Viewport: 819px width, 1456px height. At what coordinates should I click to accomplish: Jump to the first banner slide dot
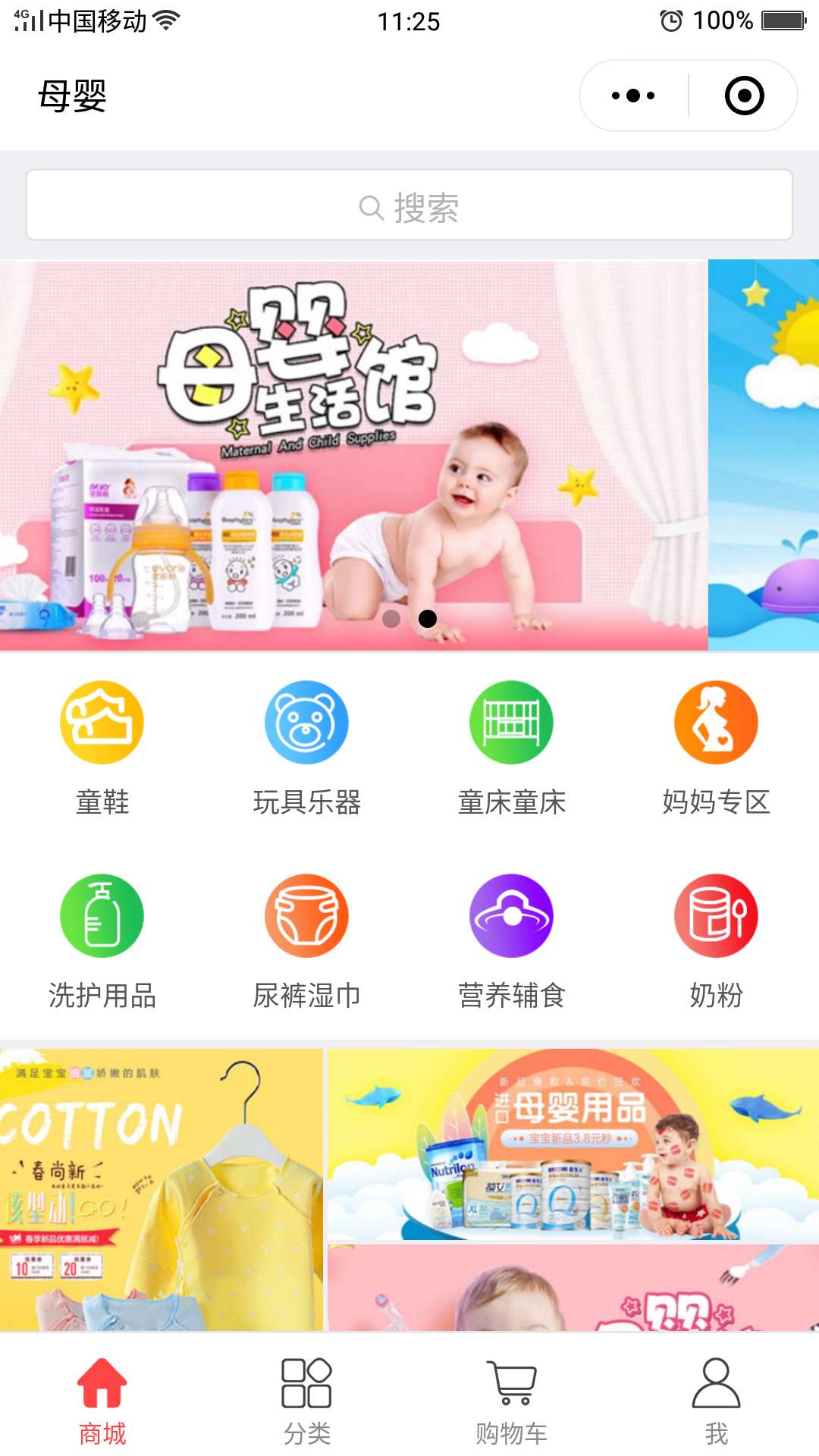tap(391, 619)
